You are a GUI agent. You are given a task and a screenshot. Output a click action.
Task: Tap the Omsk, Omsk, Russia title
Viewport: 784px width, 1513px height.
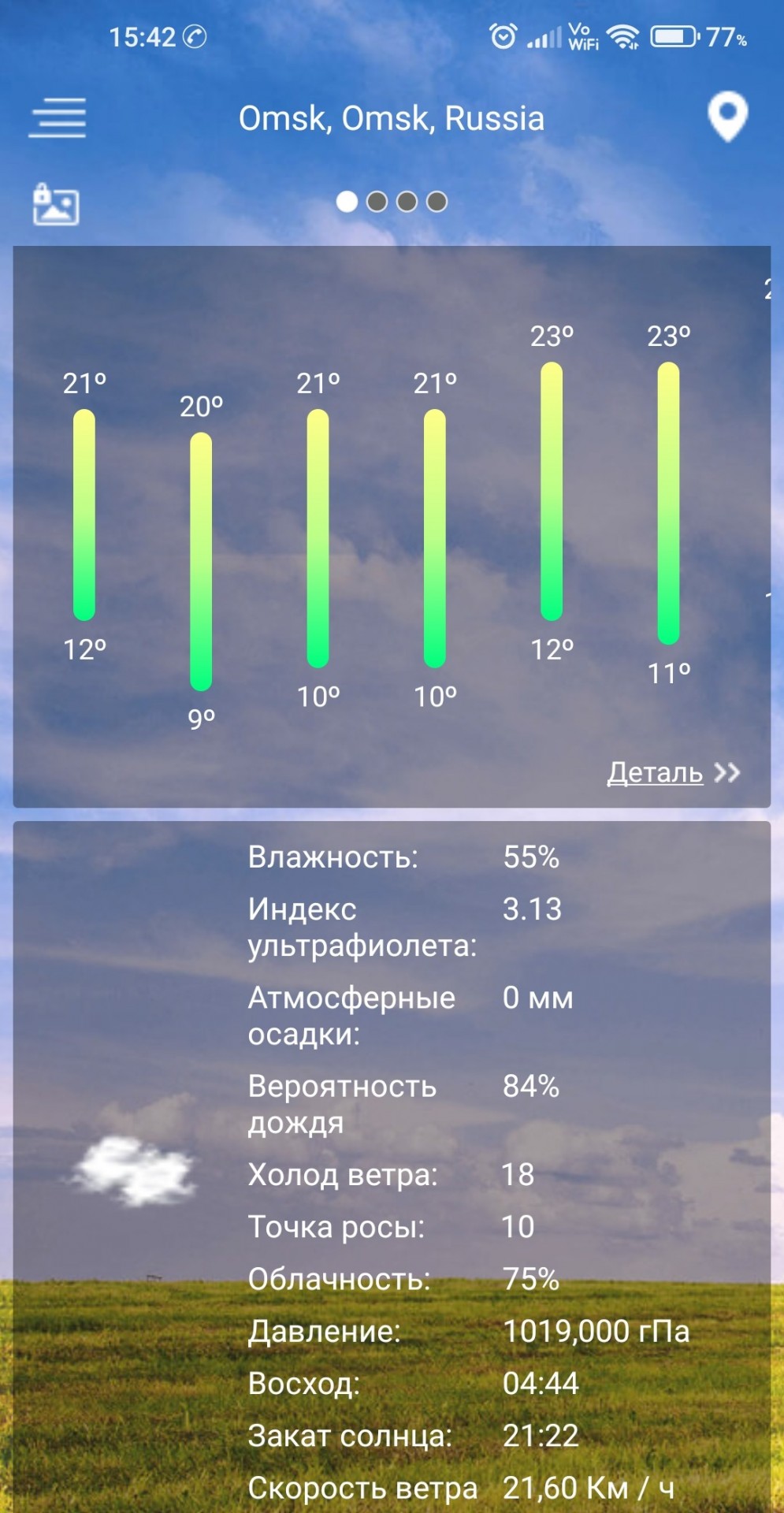click(392, 118)
